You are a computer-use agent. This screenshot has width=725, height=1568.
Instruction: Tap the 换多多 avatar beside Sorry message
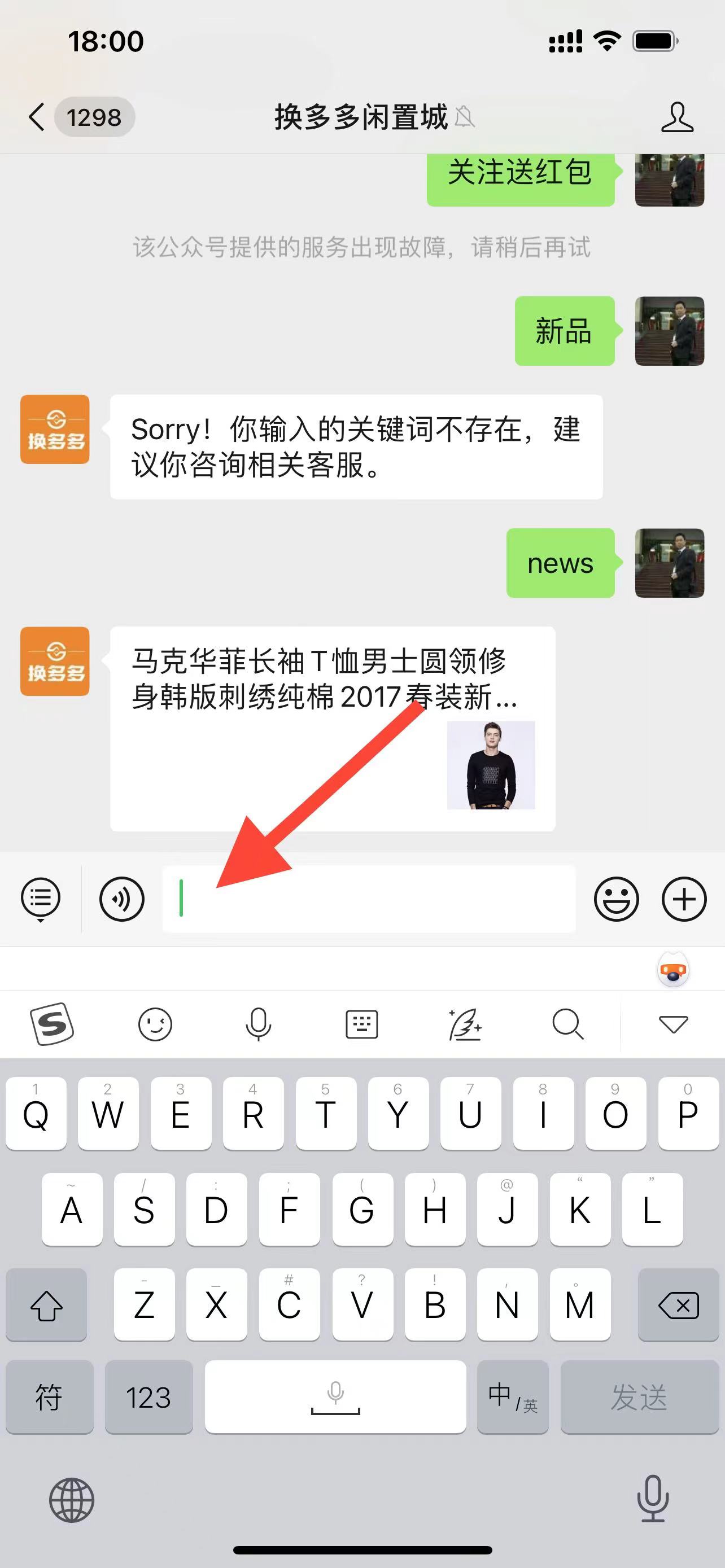click(x=55, y=429)
